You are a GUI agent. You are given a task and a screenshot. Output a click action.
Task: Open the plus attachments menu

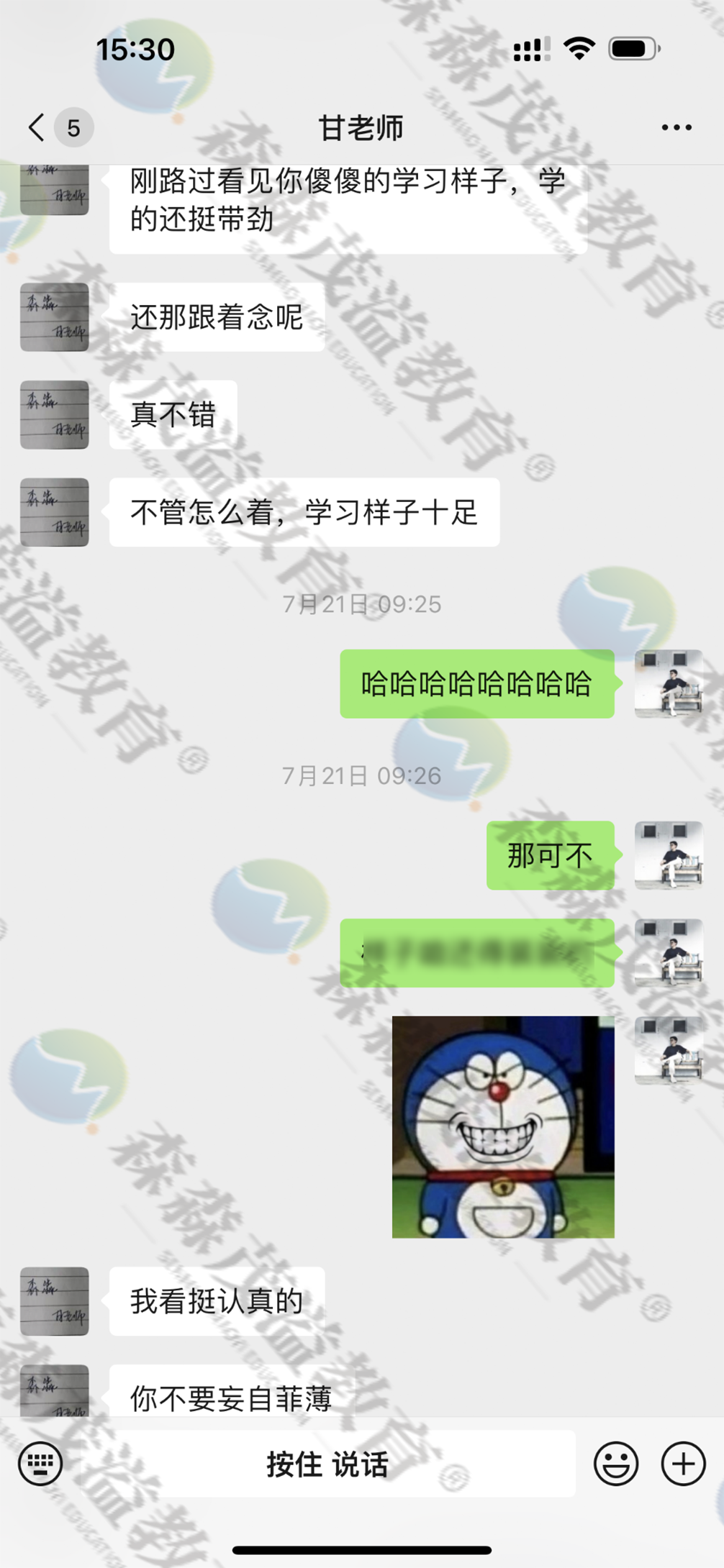pos(683,1464)
